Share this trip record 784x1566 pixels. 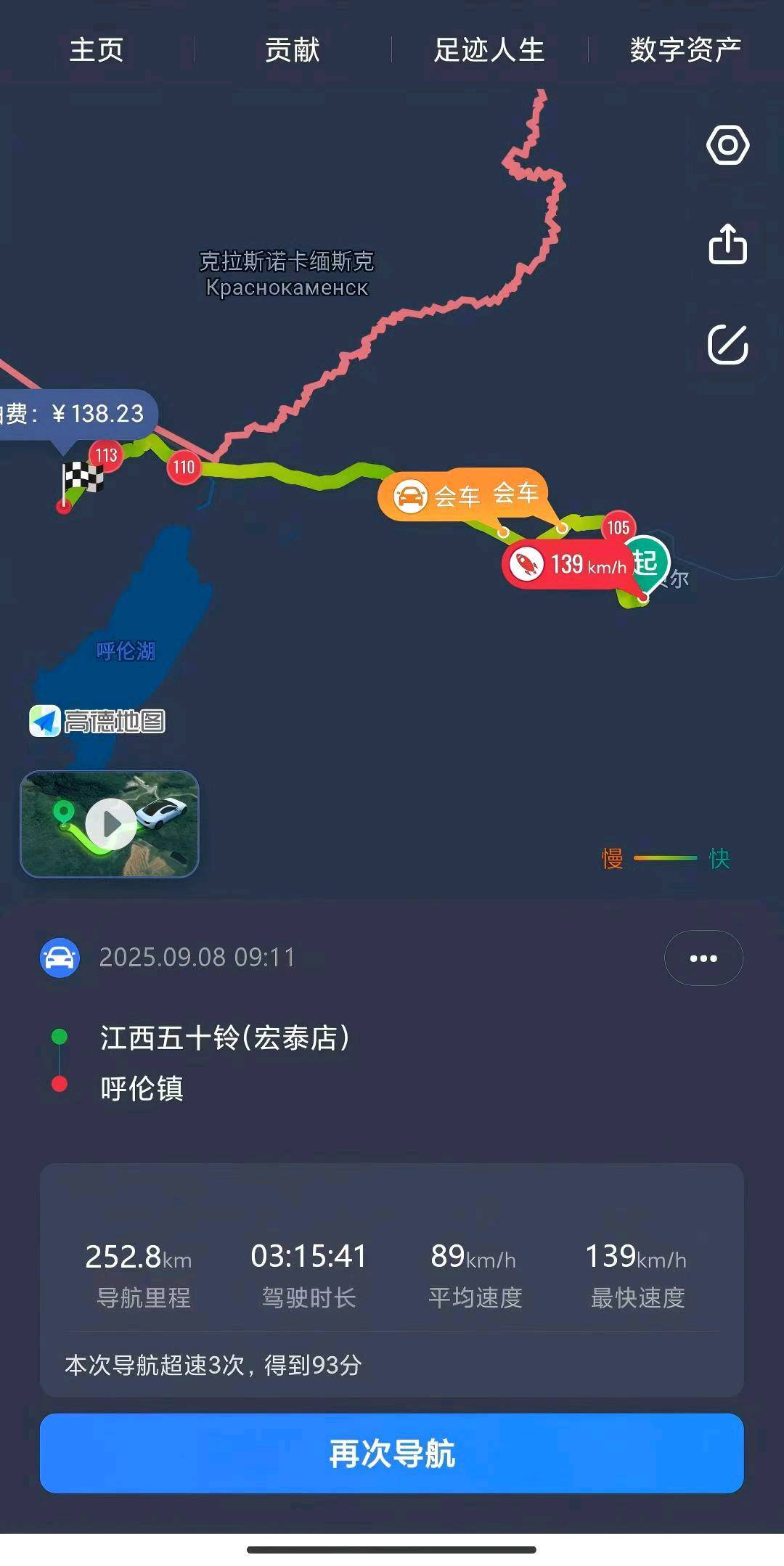click(727, 244)
